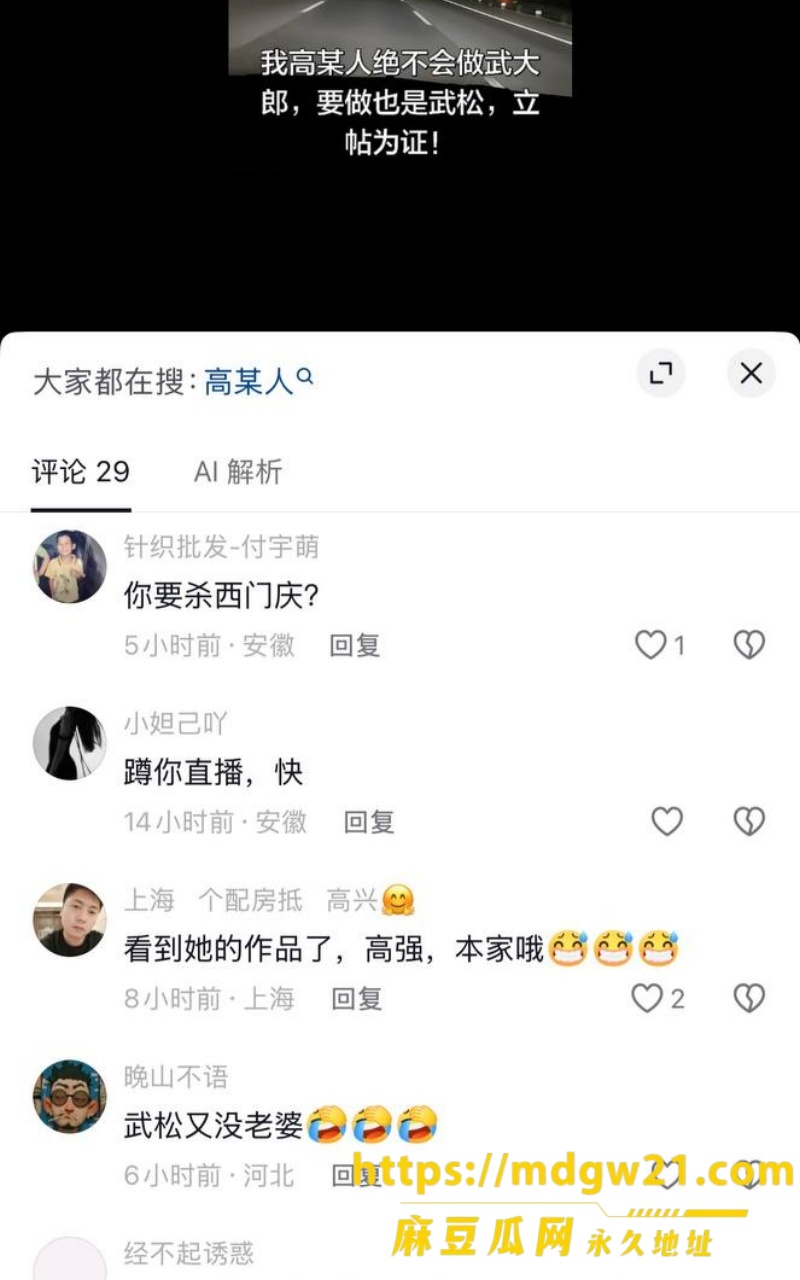Image resolution: width=800 pixels, height=1280 pixels.
Task: Like the comment 你要杀西门庆?
Action: 651,645
